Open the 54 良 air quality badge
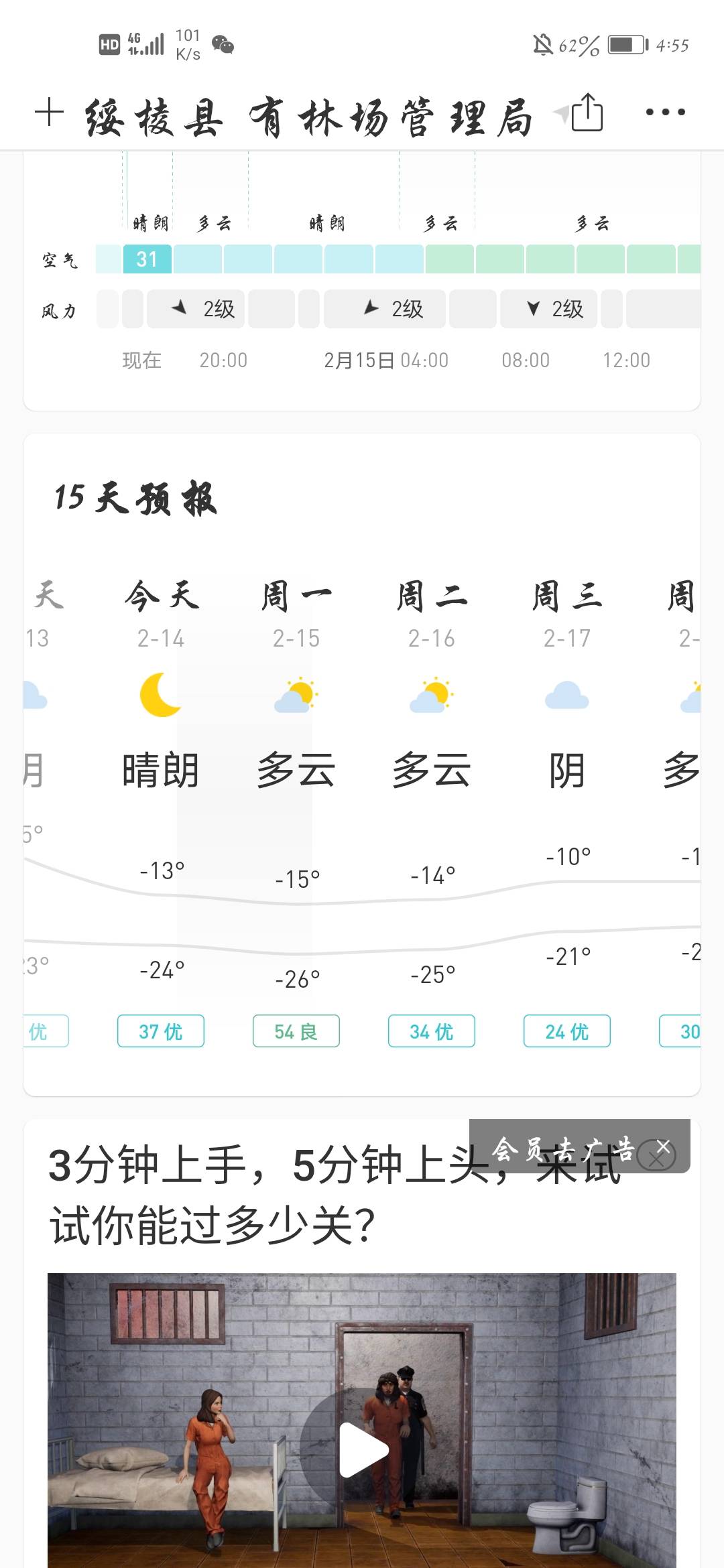724x1568 pixels. 296,1031
